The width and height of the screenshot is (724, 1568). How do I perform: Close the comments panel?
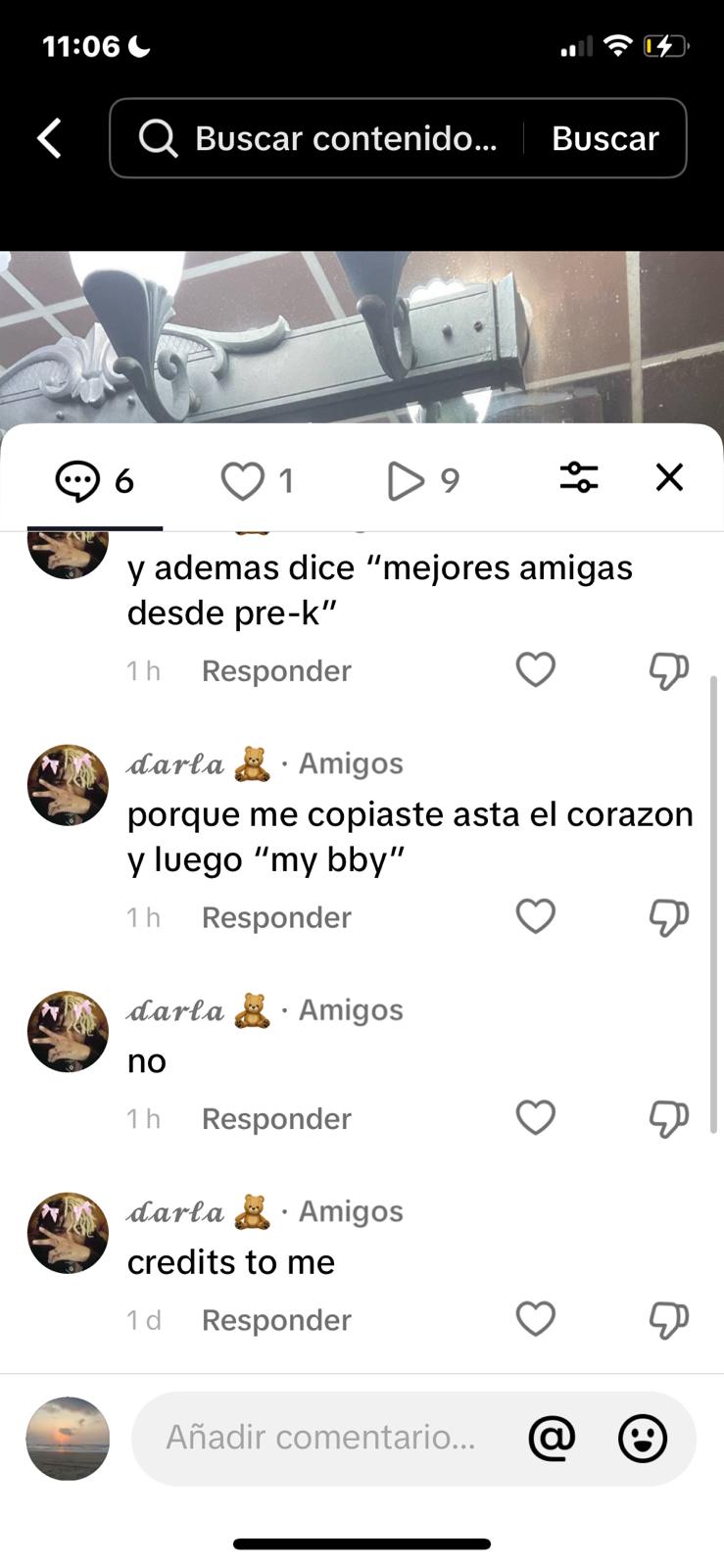tap(669, 478)
